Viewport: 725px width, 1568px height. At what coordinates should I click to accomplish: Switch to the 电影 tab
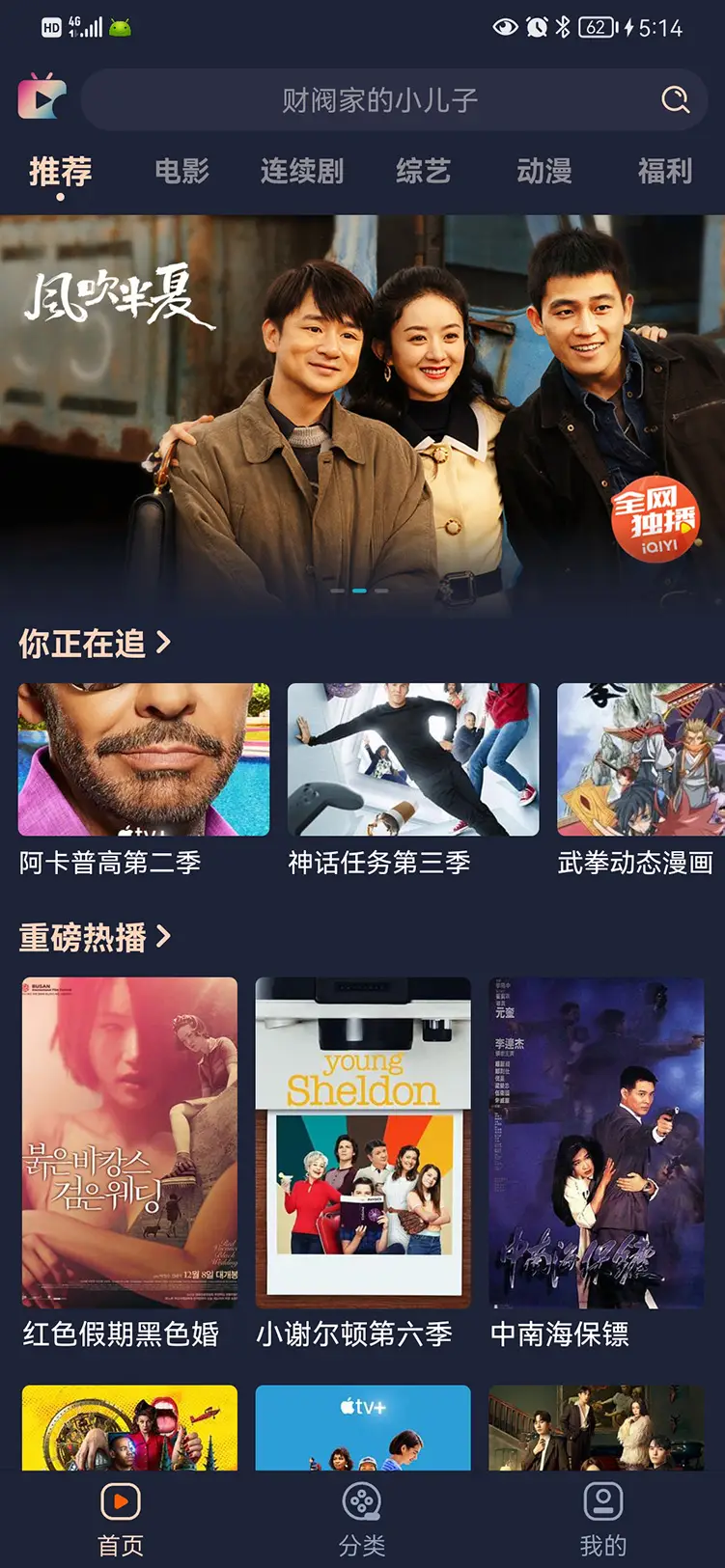(181, 172)
